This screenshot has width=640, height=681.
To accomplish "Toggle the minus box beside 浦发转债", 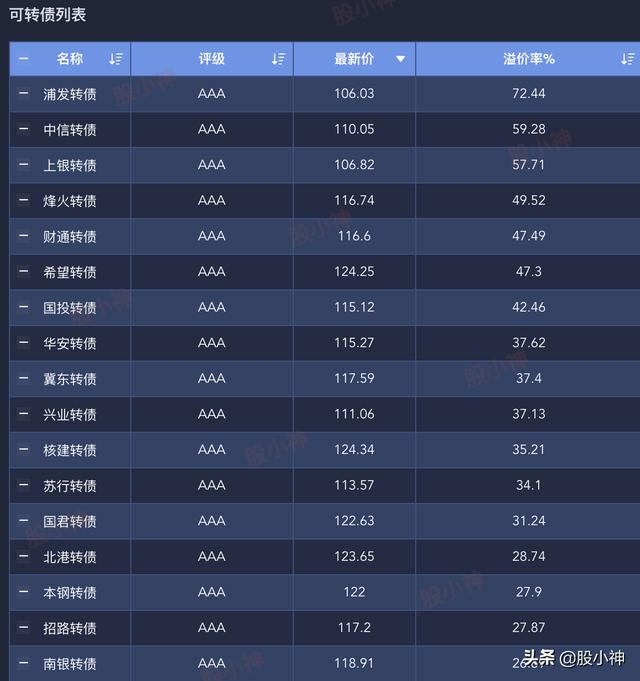I will coord(24,94).
